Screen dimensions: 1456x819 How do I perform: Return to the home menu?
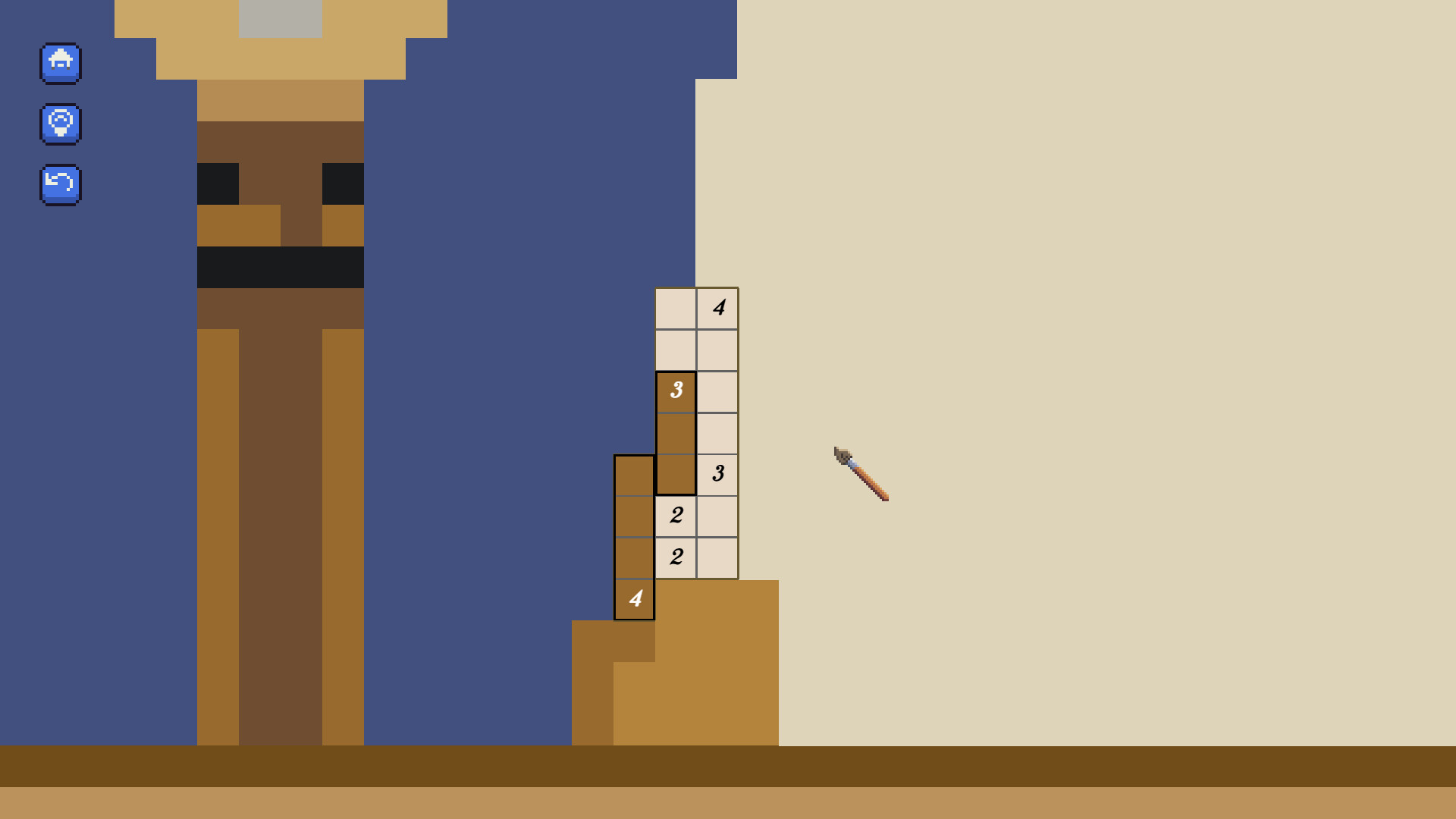tap(61, 63)
